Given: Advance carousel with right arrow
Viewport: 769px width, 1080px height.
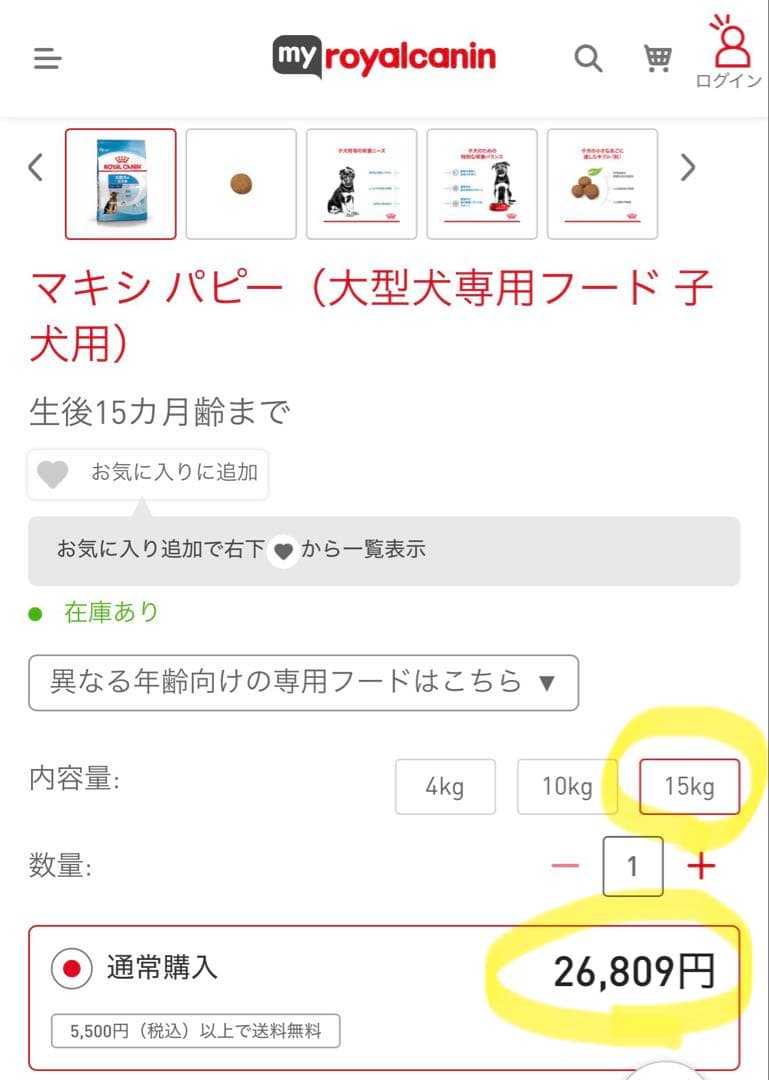Looking at the screenshot, I should pos(688,168).
